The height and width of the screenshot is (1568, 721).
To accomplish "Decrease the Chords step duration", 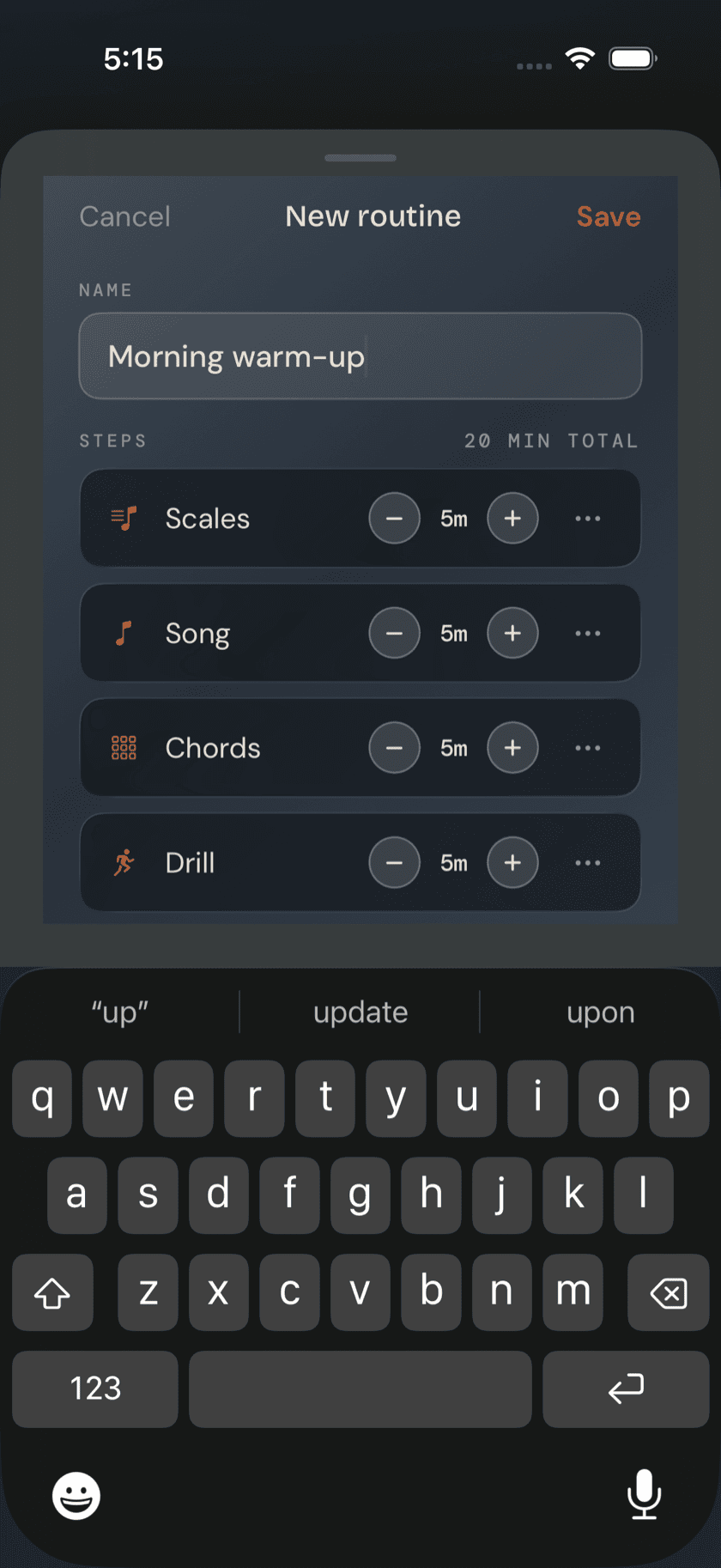I will click(x=395, y=748).
